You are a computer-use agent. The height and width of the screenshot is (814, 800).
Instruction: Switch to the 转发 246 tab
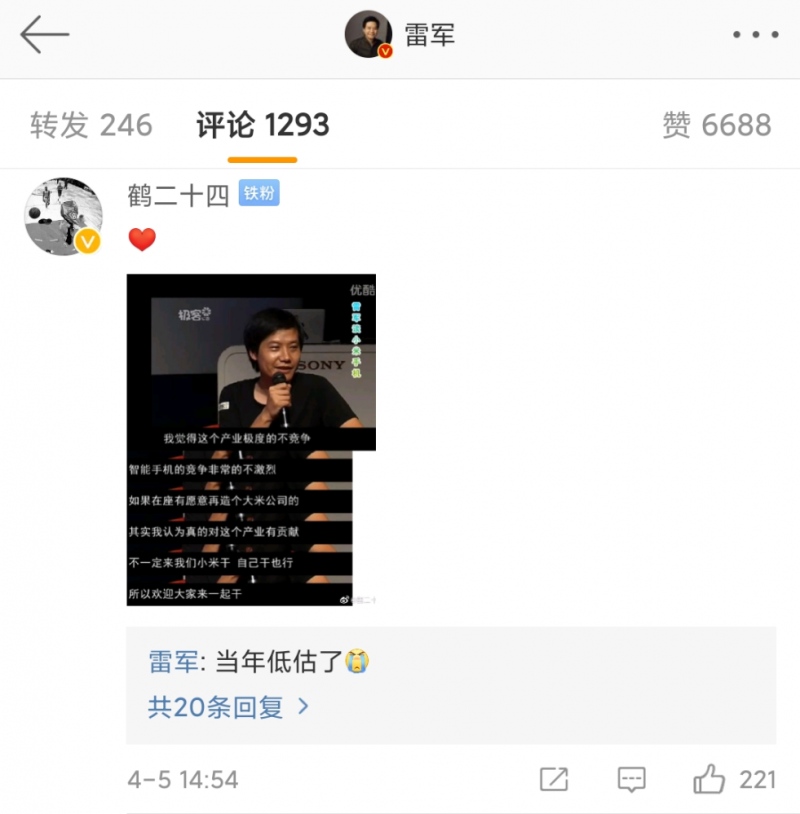click(91, 125)
